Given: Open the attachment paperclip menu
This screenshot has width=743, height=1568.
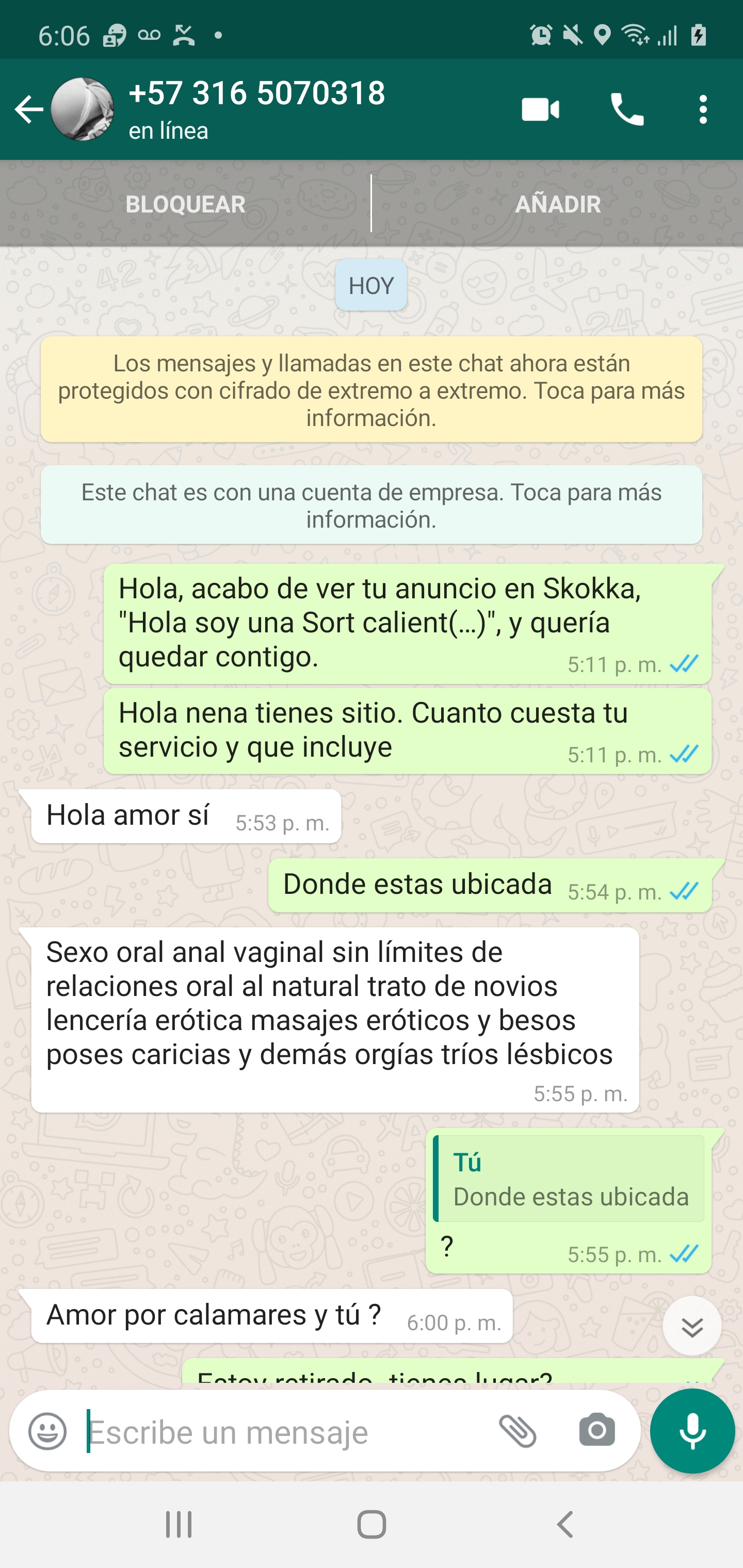Looking at the screenshot, I should point(518,1430).
